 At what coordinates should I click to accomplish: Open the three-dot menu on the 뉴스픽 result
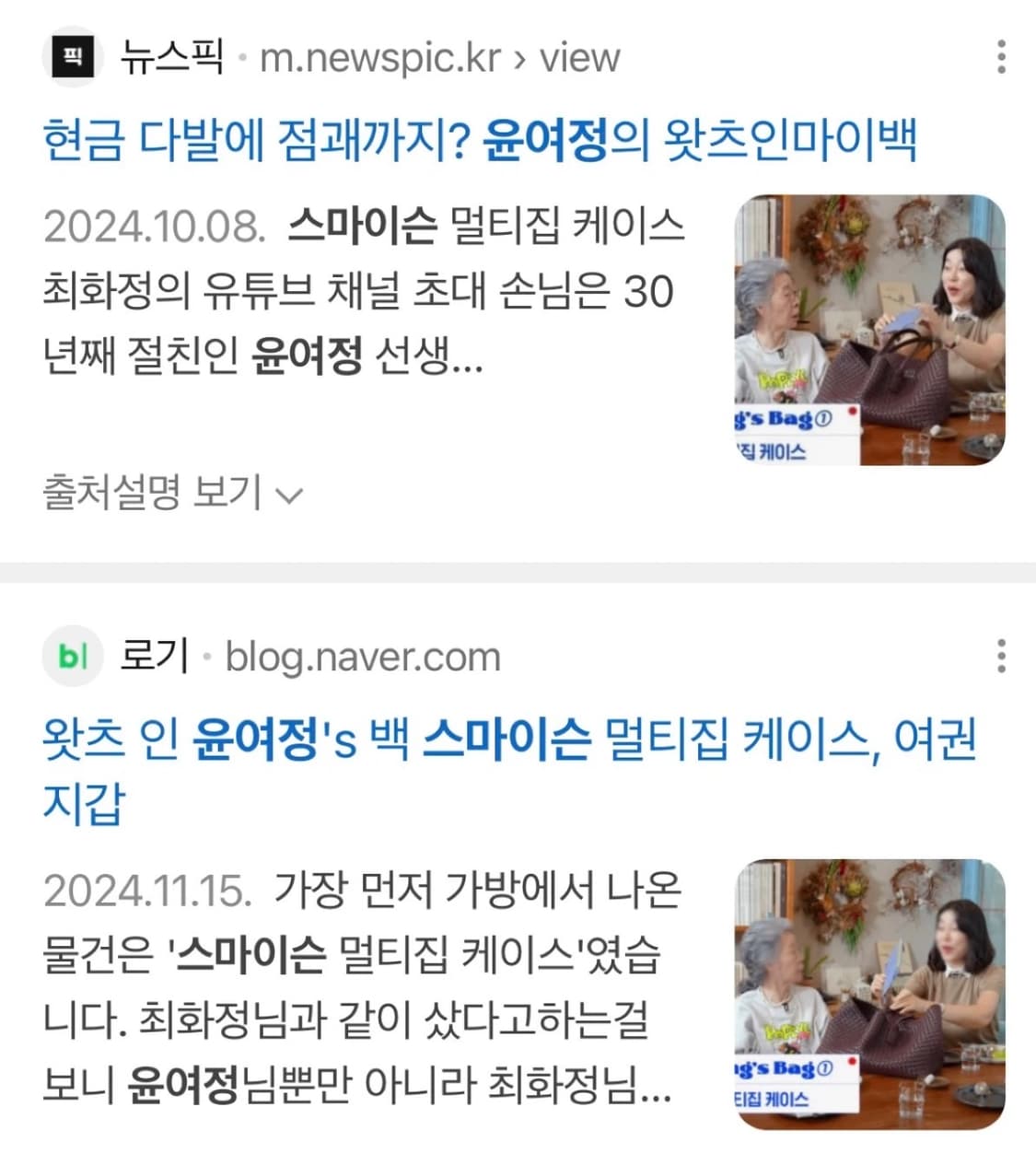1003,55
